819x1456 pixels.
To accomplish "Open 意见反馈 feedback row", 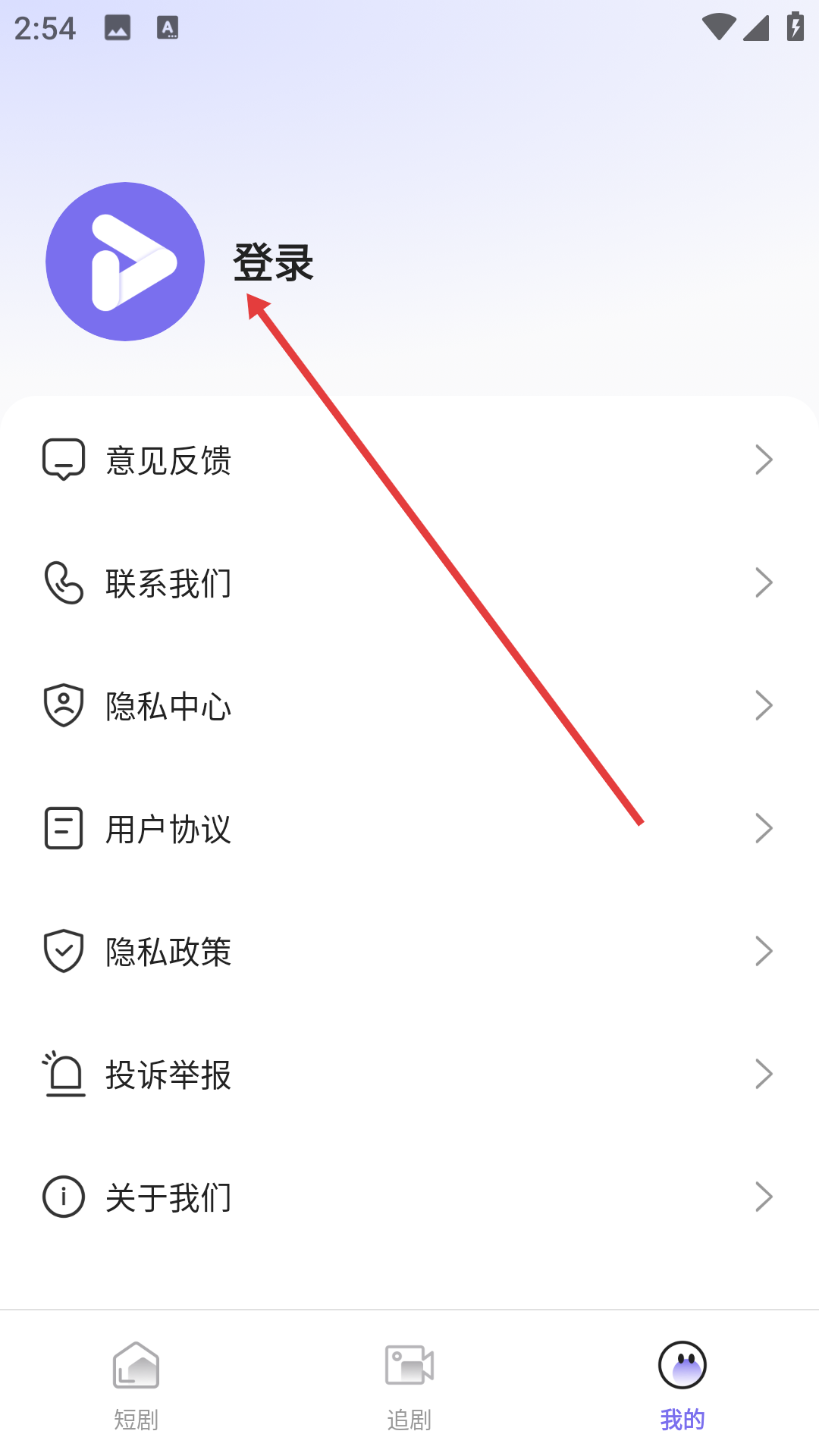I will (x=409, y=460).
